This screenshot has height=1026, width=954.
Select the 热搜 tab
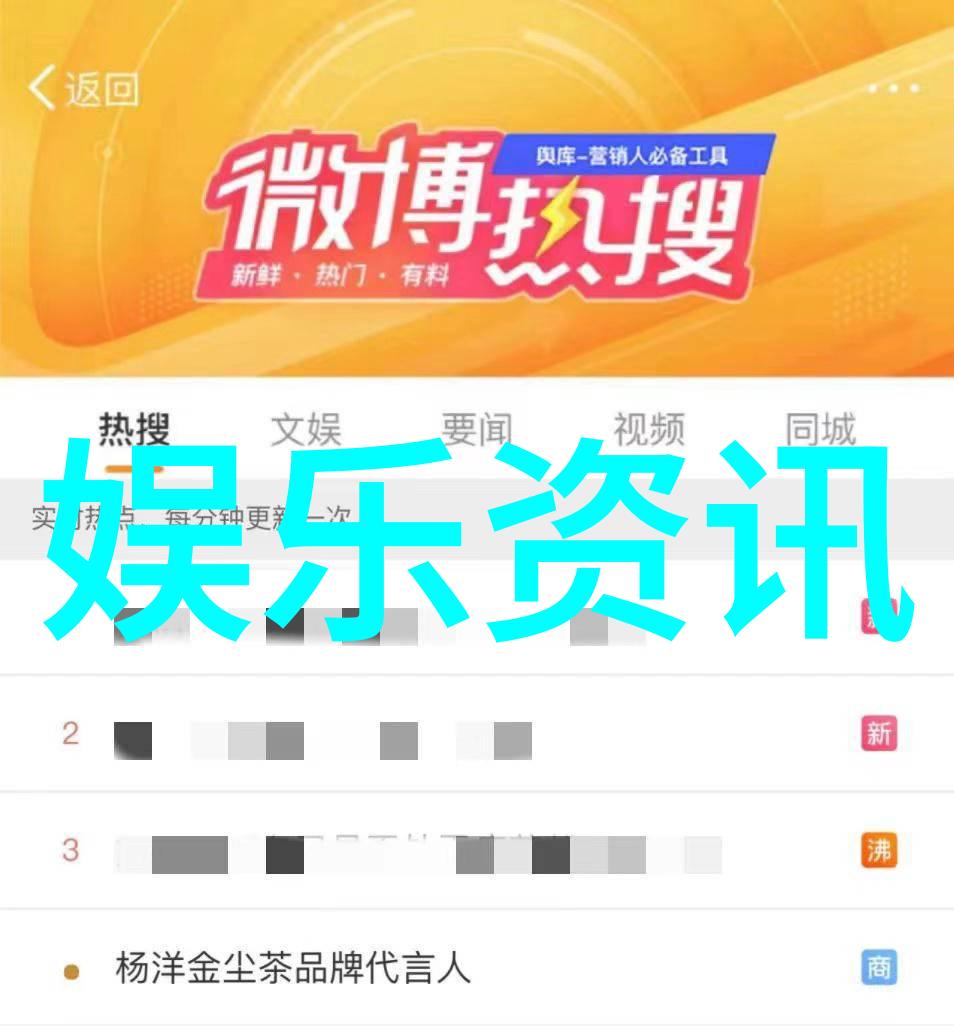click(134, 431)
